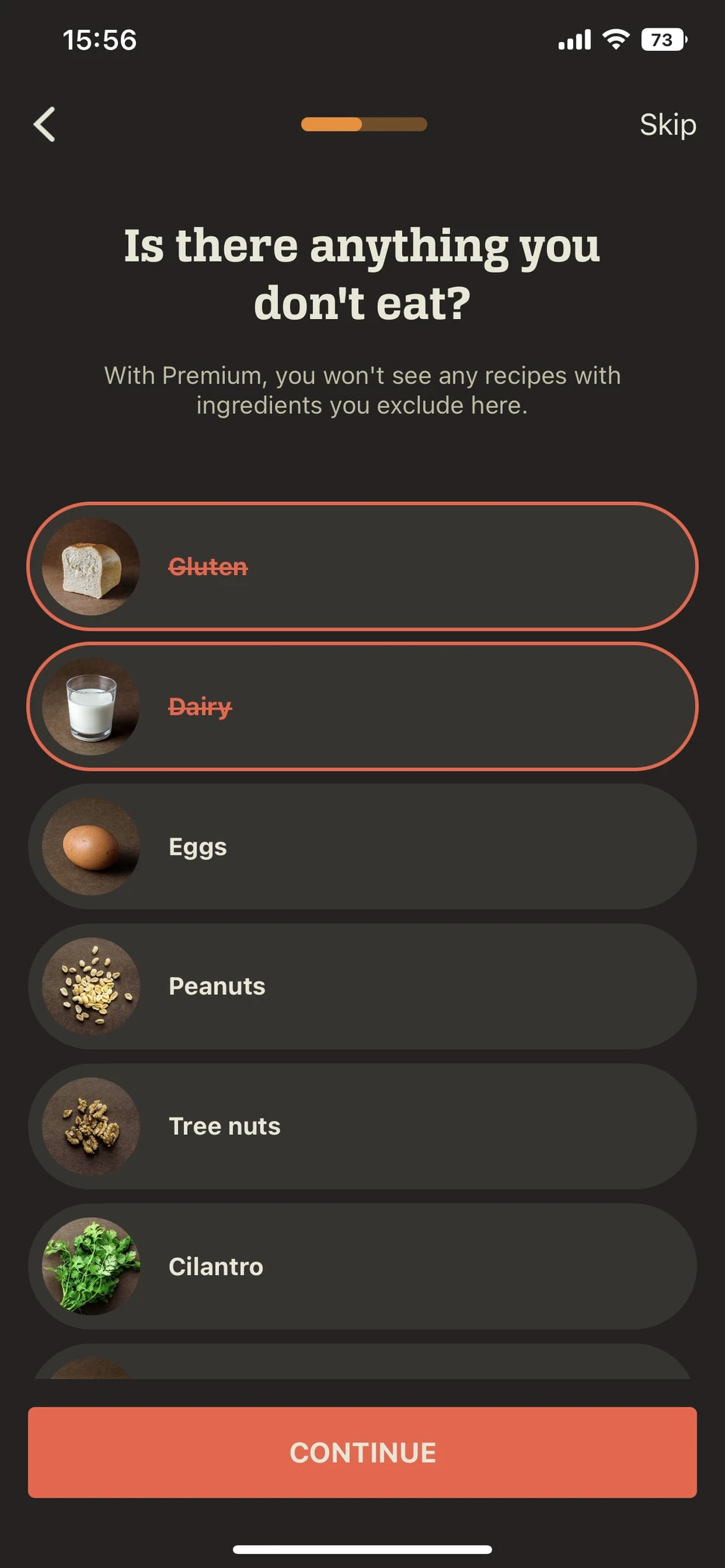Viewport: 725px width, 1568px height.
Task: Select Eggs to exclude
Action: coord(362,846)
